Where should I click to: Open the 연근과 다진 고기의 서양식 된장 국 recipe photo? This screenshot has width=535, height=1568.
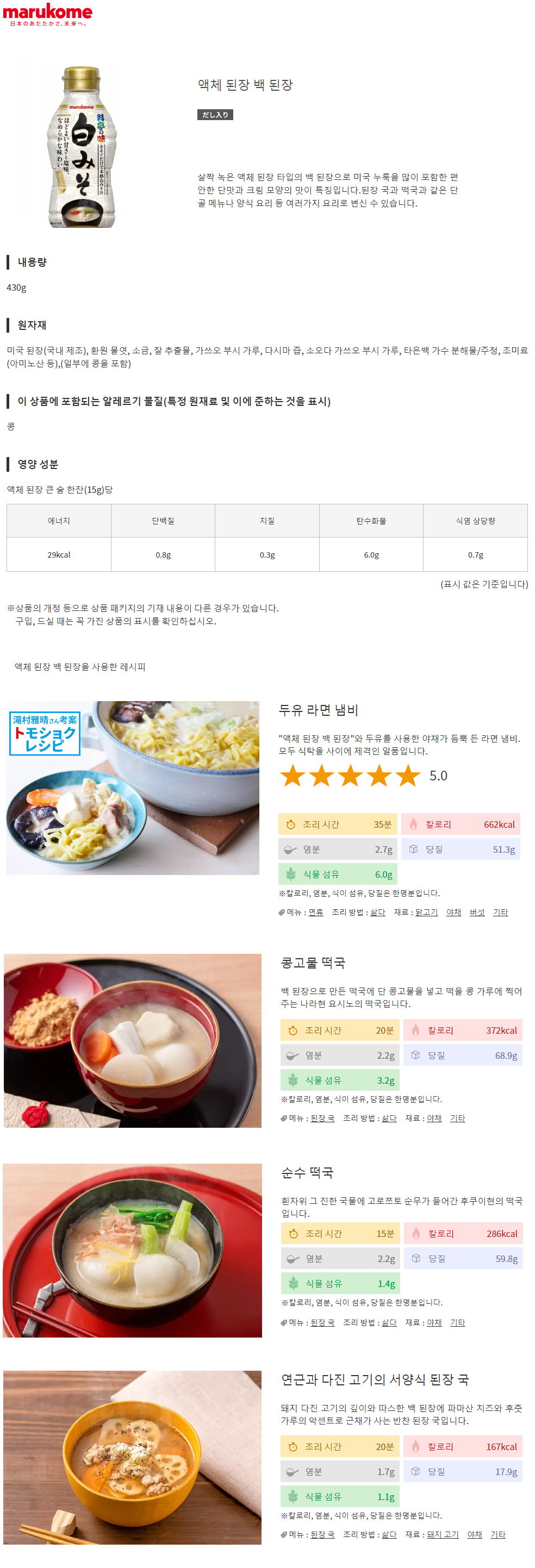tap(133, 1457)
